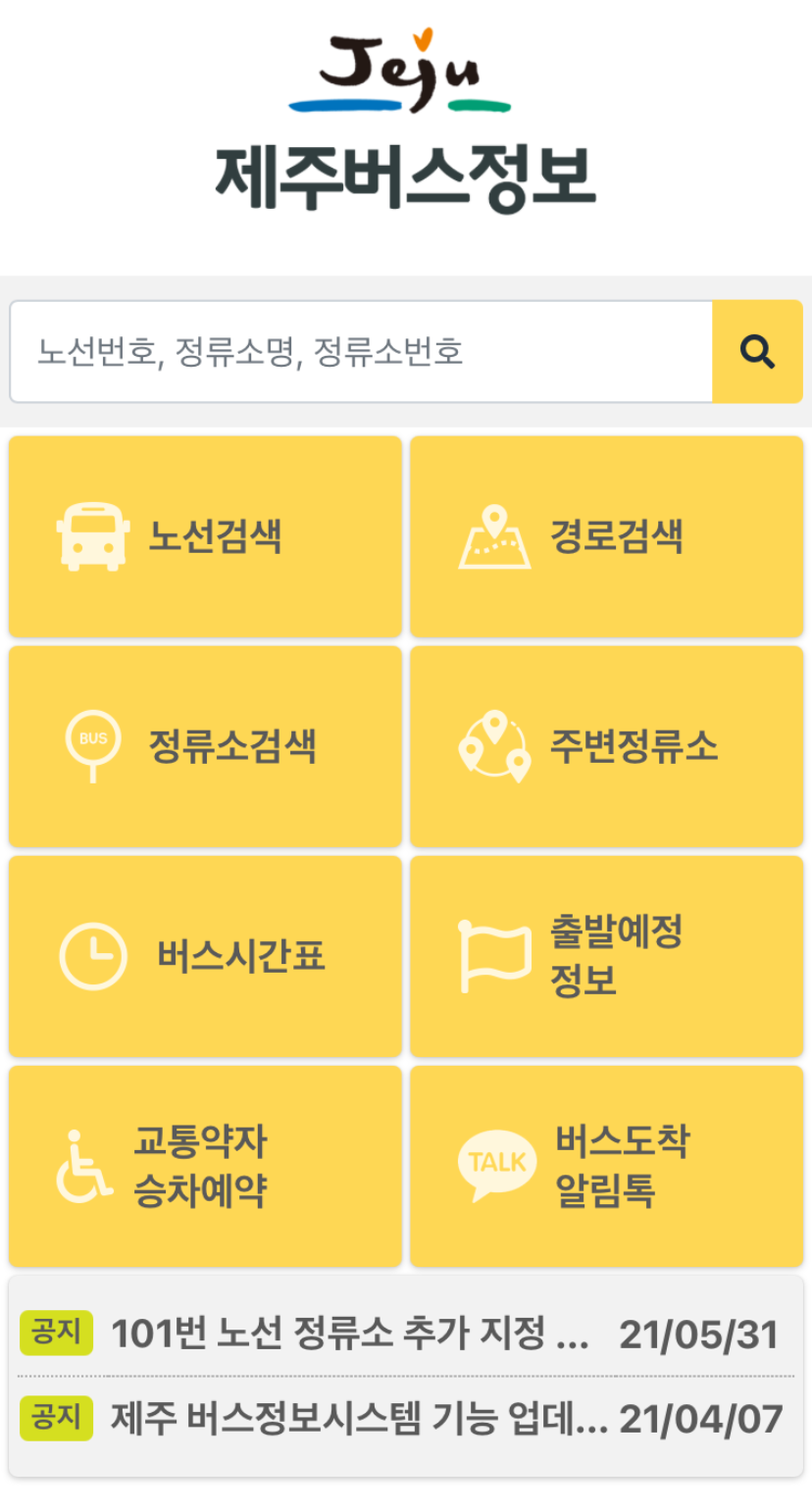The width and height of the screenshot is (812, 1512).
Task: Open 버스시간표 bus timetable
Action: 205,956
